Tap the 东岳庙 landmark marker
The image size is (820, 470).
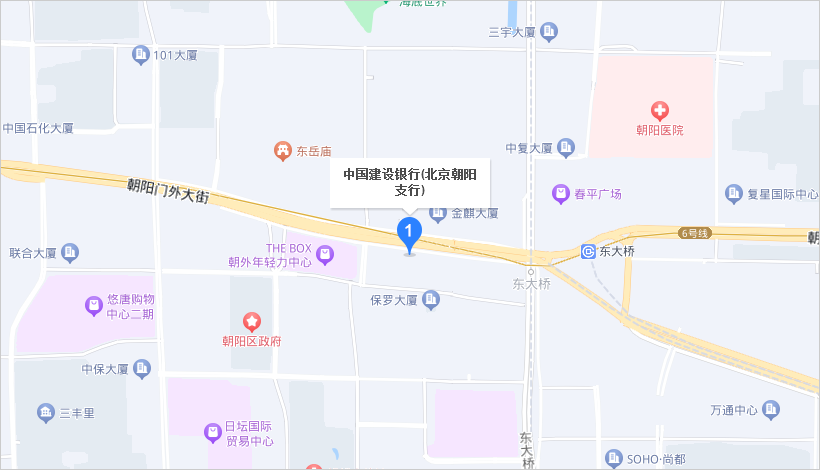pyautogui.click(x=284, y=151)
